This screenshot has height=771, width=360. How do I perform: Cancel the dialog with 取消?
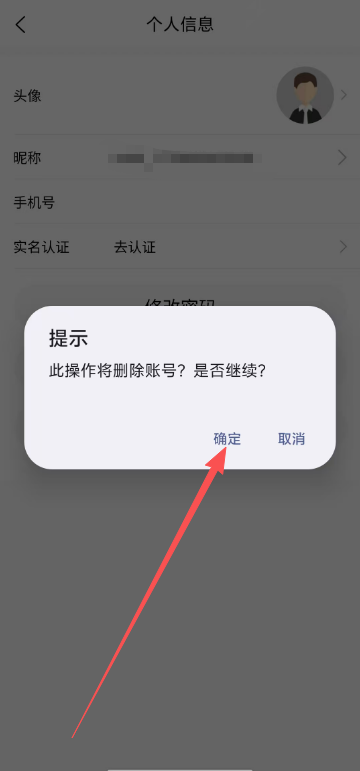(292, 439)
